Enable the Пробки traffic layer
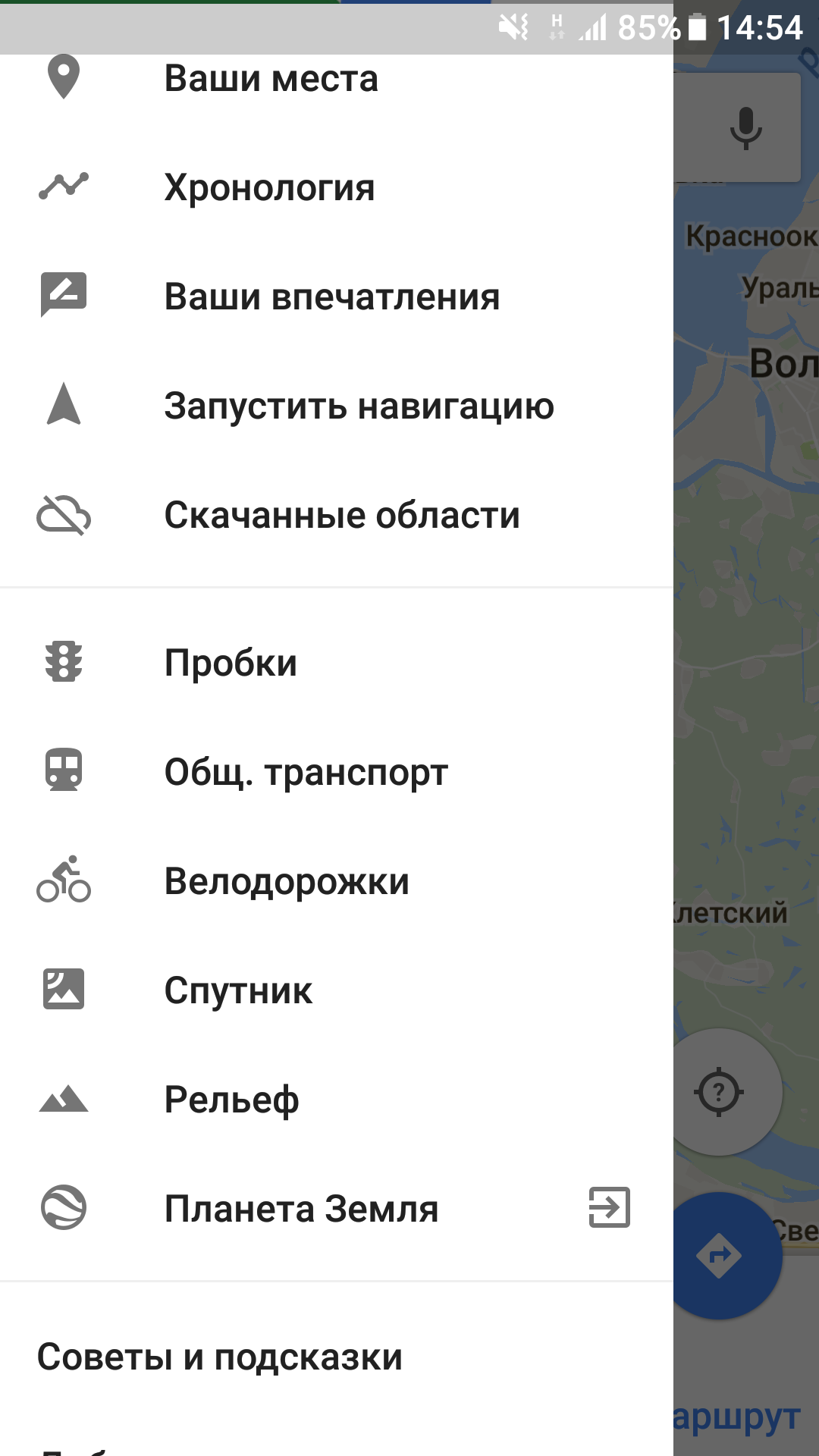The image size is (819, 1456). 231,664
